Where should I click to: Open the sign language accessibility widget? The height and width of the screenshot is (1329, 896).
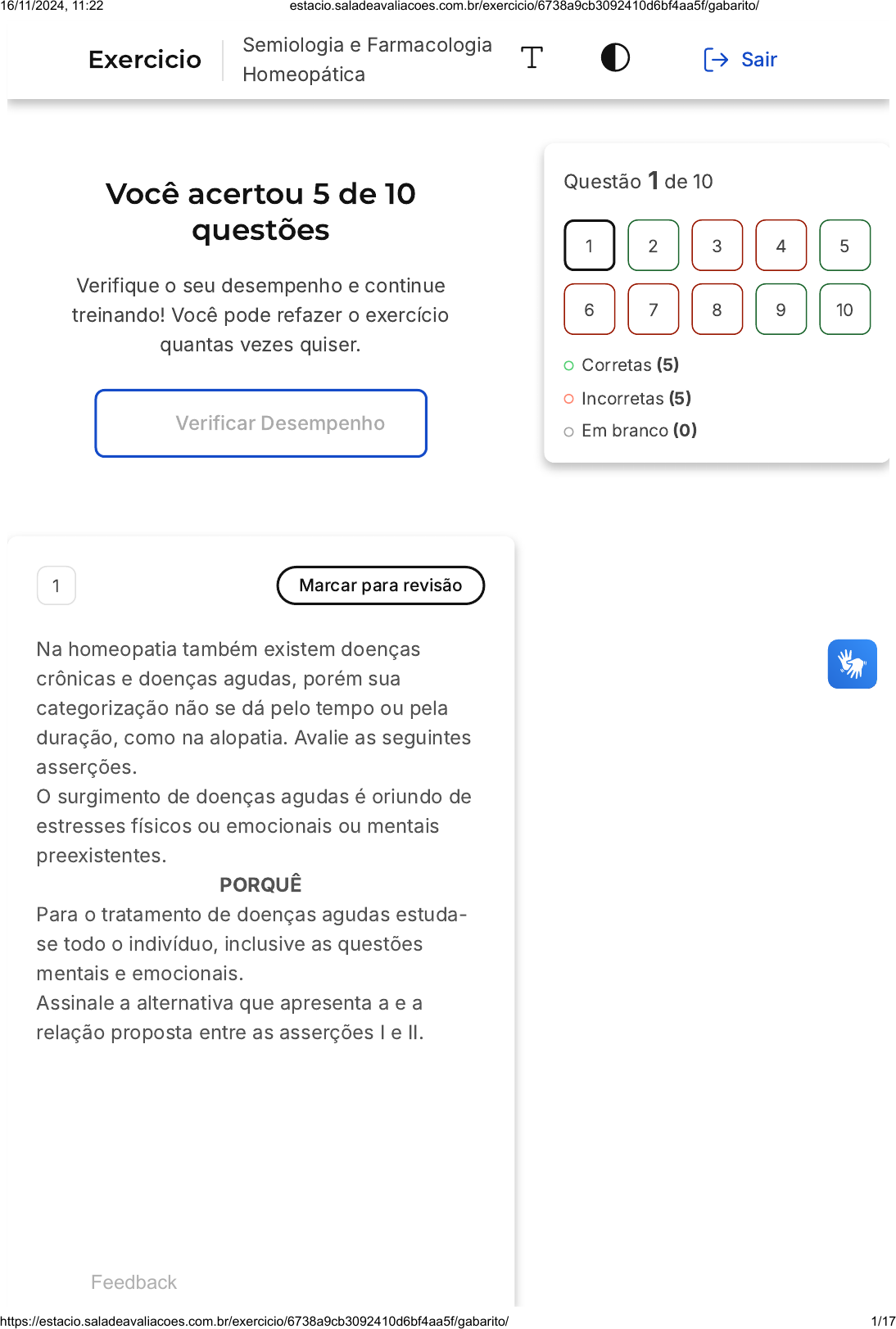pos(853,664)
